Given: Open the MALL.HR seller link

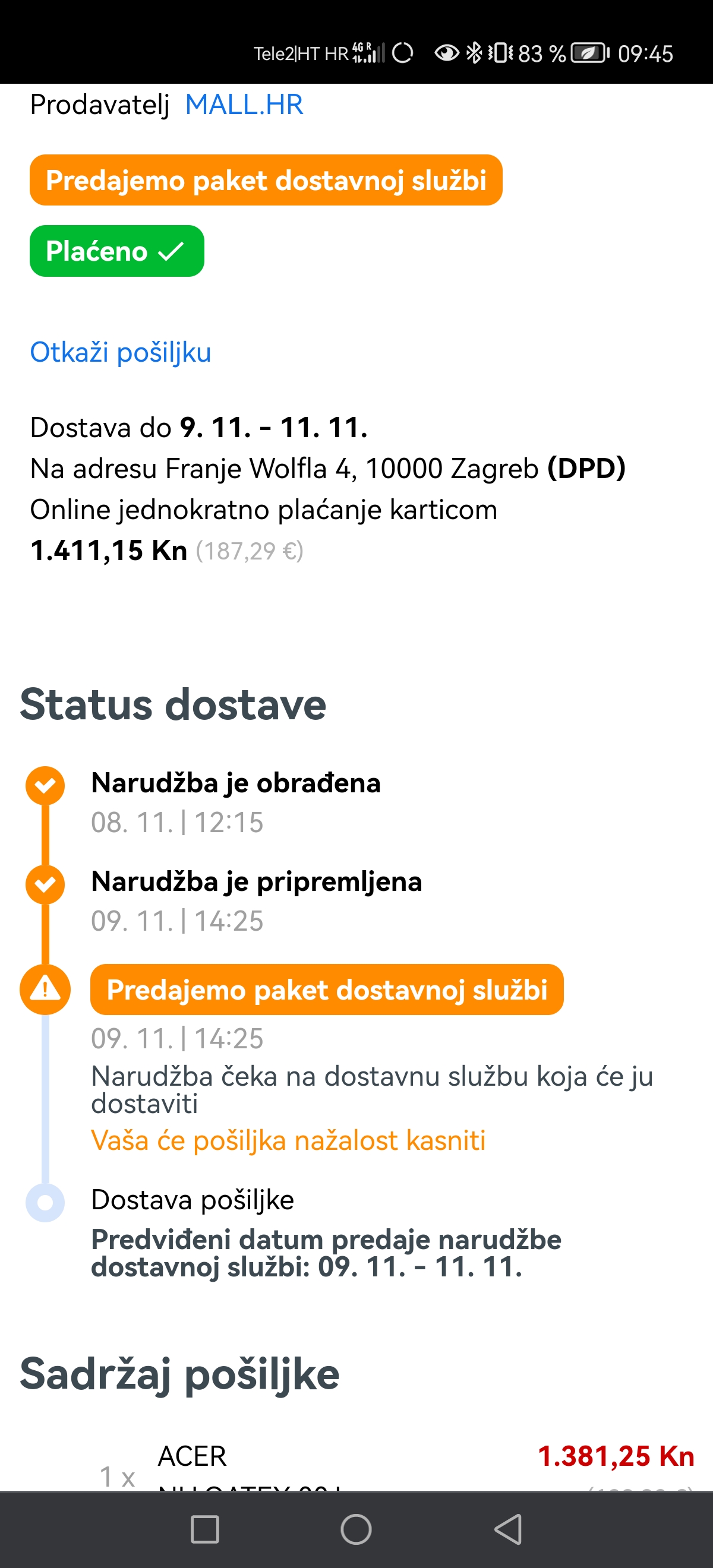Looking at the screenshot, I should (x=244, y=105).
